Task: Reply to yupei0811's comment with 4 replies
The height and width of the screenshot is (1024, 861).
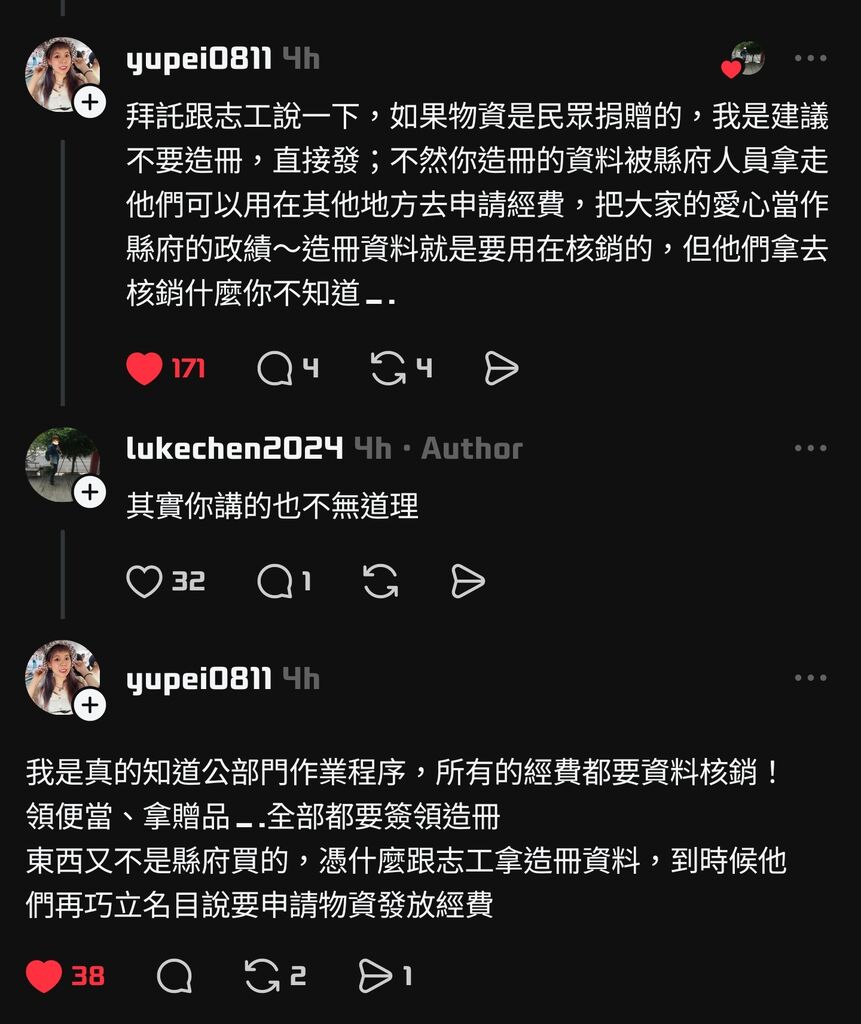Action: [274, 369]
